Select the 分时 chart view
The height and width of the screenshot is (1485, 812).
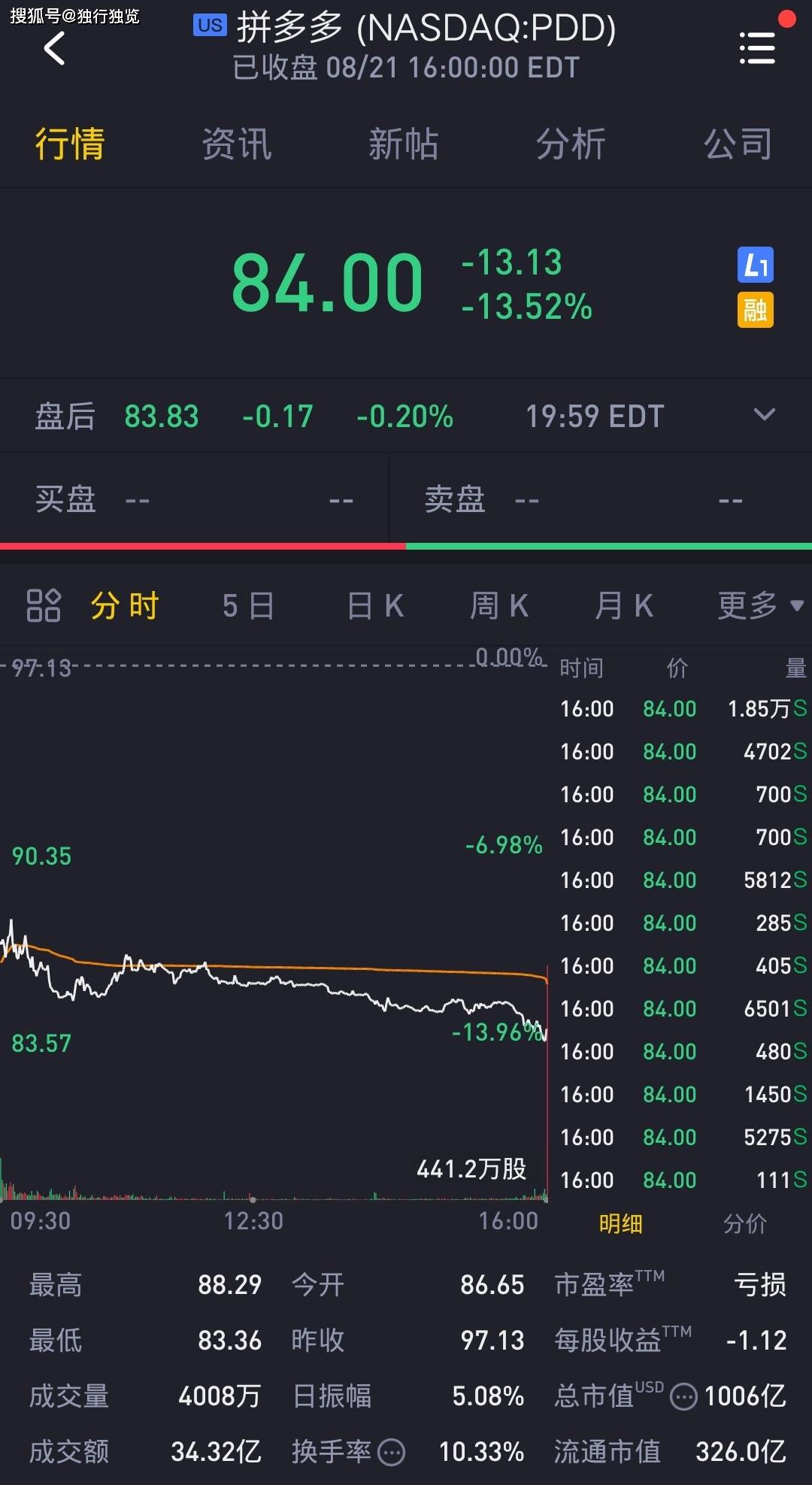[x=125, y=605]
